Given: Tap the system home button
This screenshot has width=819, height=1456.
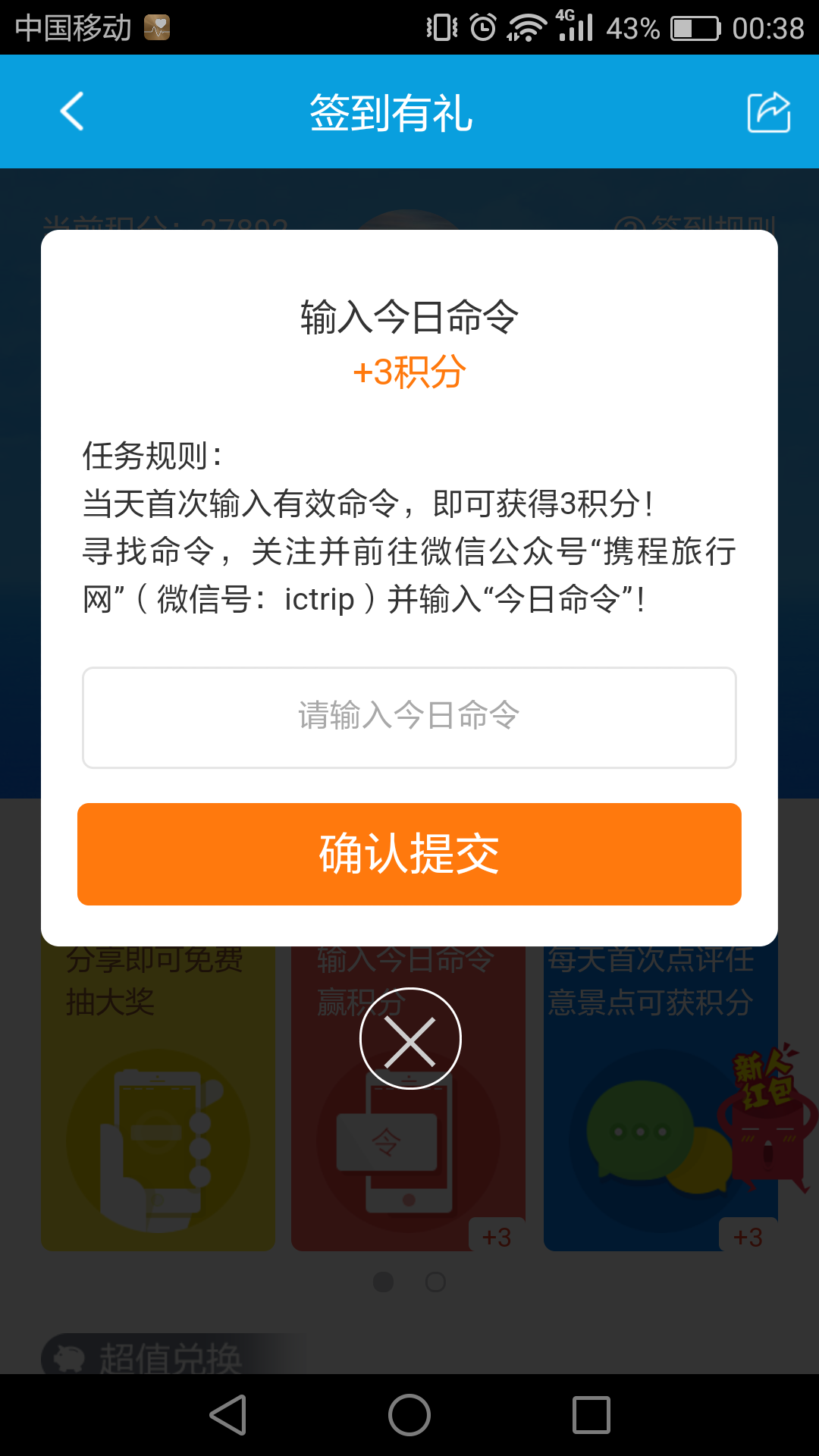Looking at the screenshot, I should (x=409, y=1415).
